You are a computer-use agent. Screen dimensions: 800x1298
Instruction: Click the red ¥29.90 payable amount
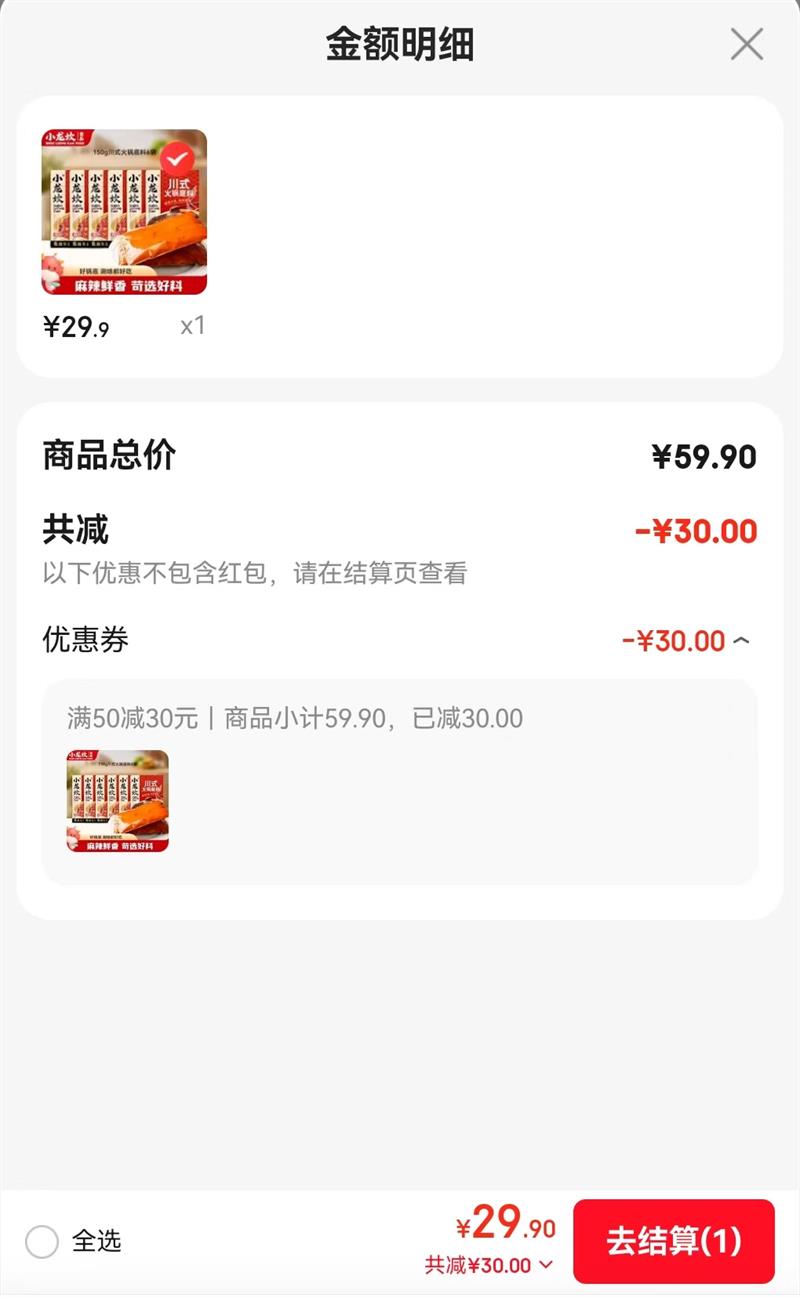(x=505, y=1225)
